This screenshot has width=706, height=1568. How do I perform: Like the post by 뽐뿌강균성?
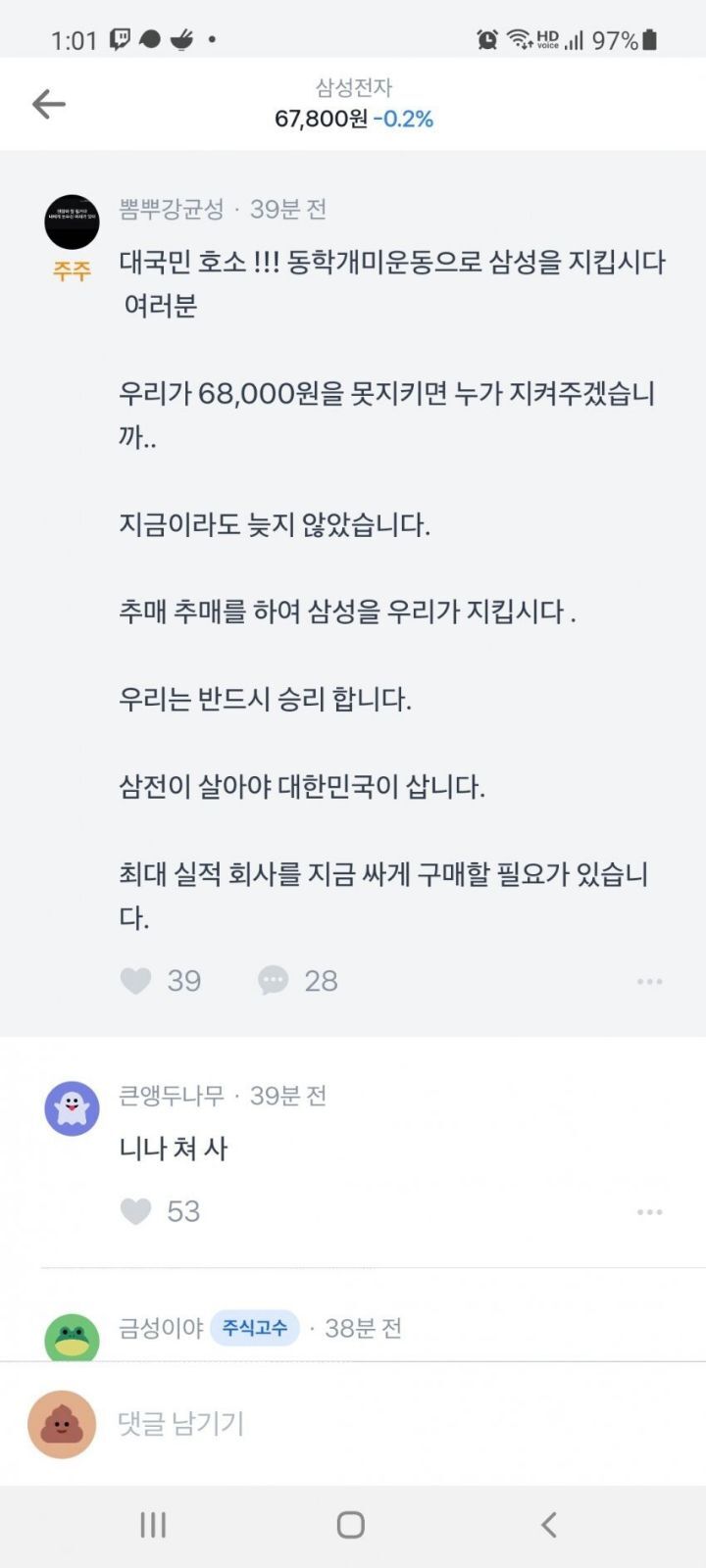(x=136, y=980)
